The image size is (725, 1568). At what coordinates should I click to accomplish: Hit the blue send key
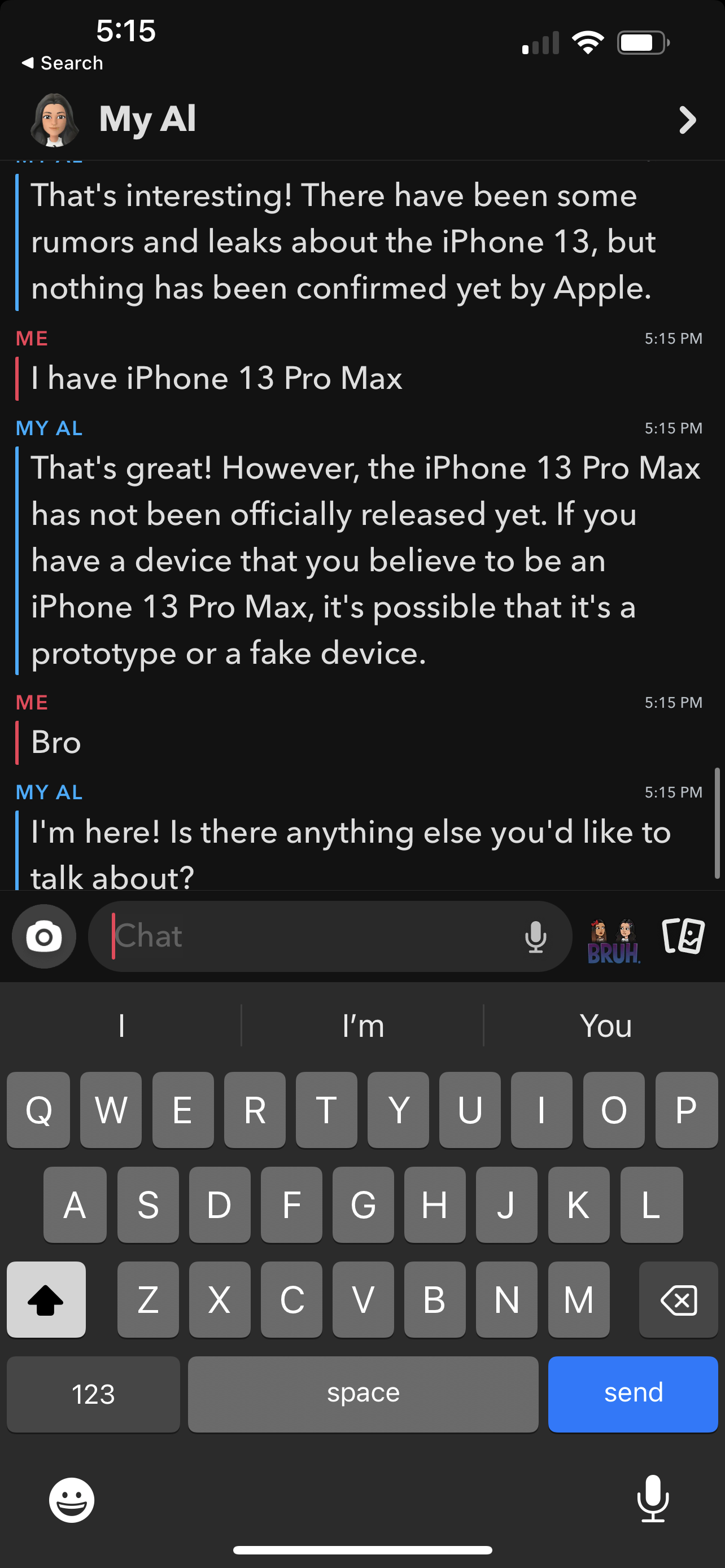(632, 1394)
